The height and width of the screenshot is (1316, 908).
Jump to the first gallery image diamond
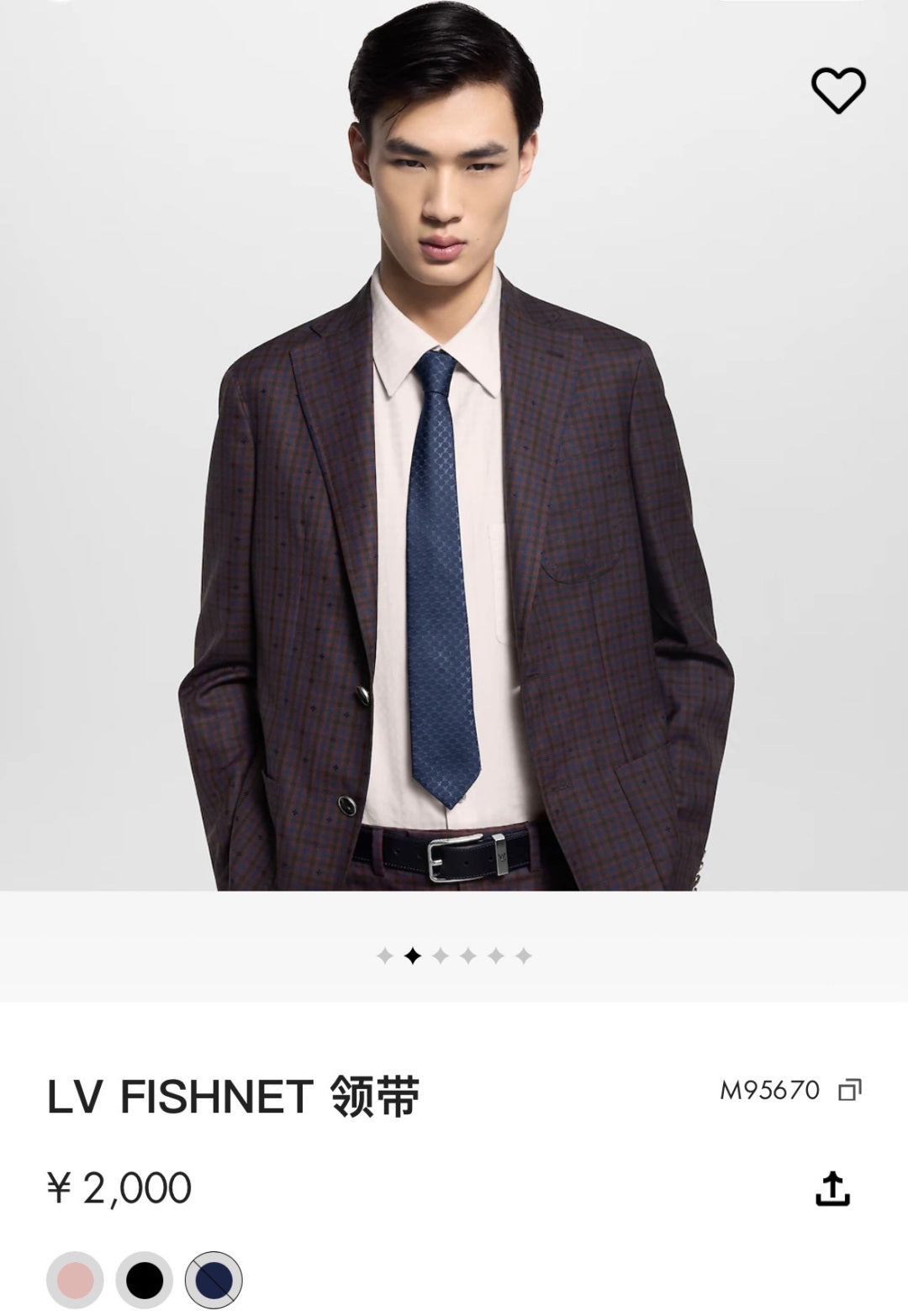(x=385, y=955)
